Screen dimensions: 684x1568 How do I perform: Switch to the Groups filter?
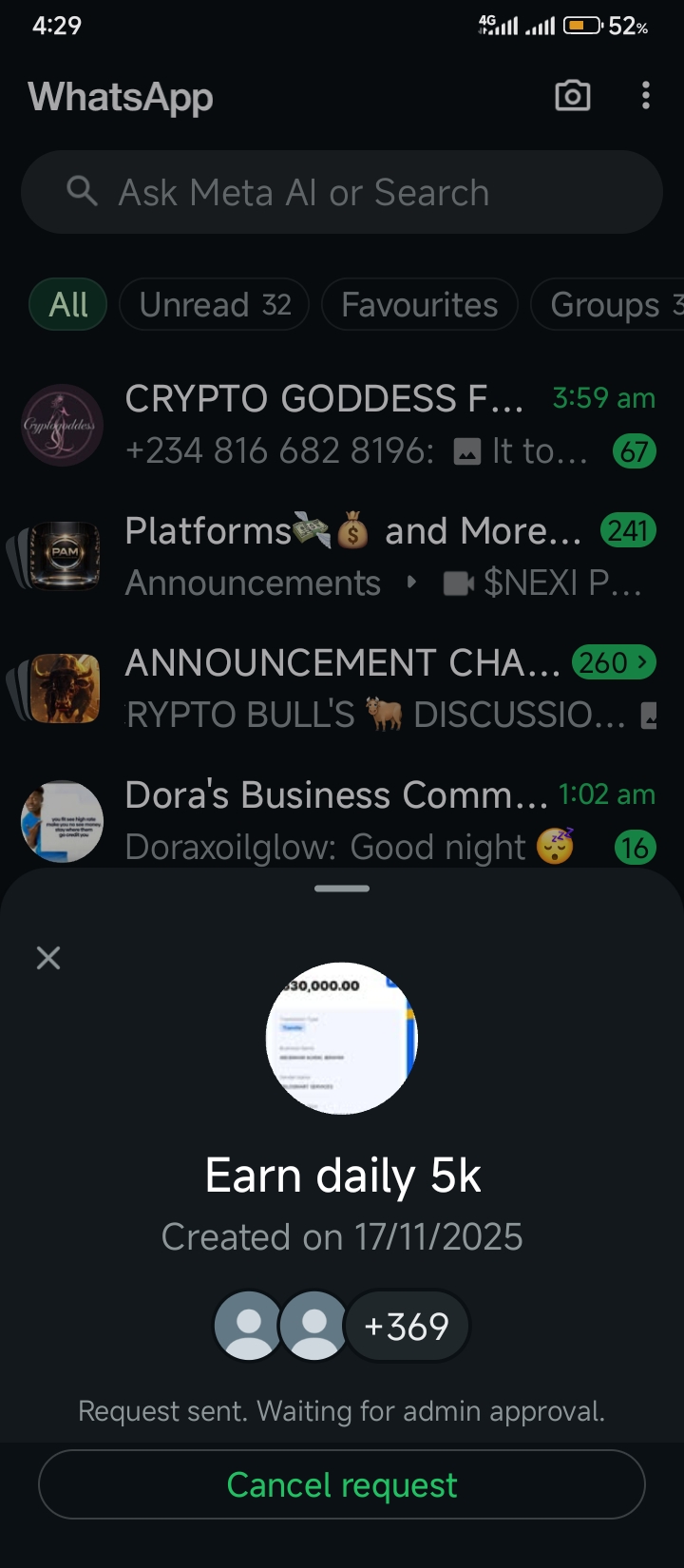coord(608,305)
